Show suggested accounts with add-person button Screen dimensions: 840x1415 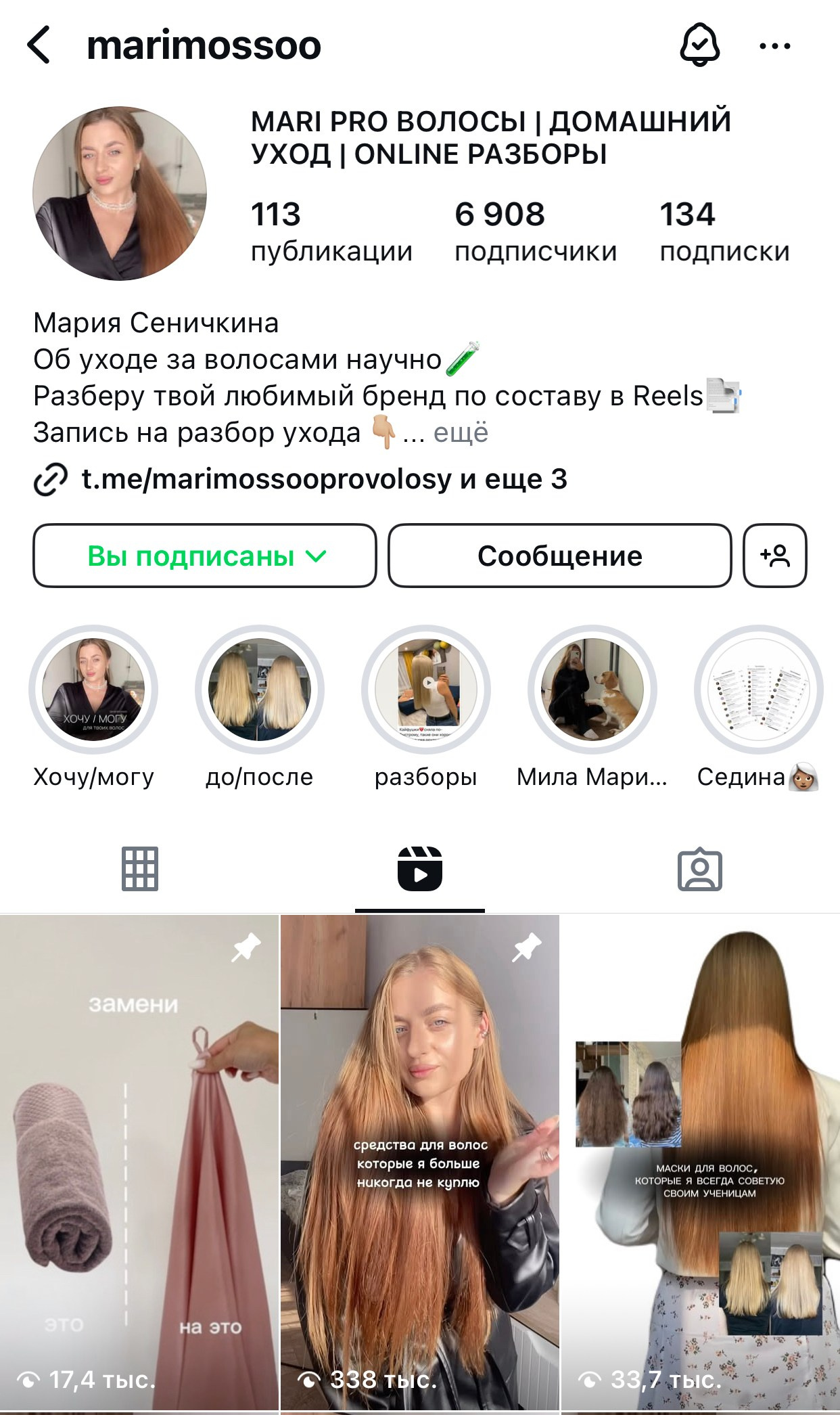(x=775, y=556)
